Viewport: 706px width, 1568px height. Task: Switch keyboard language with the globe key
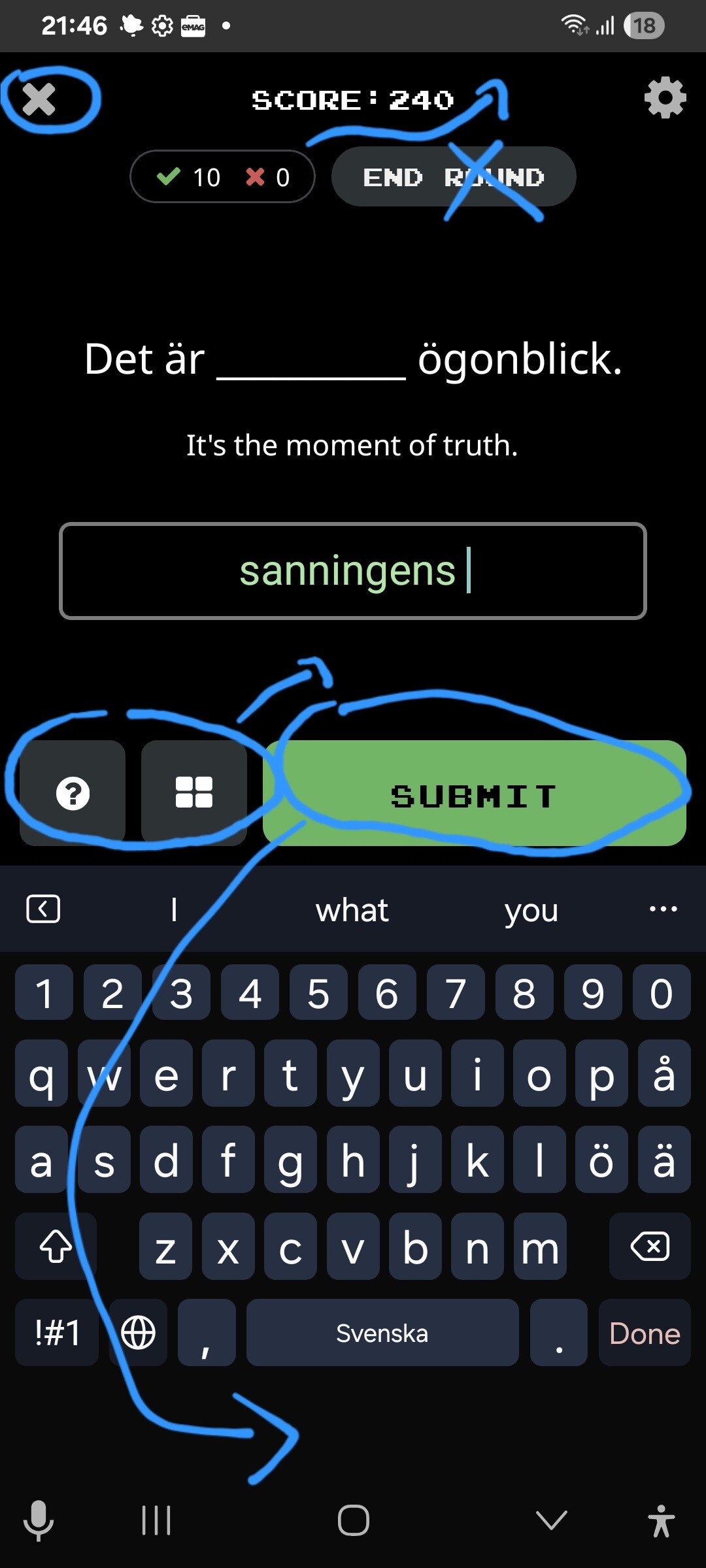[x=139, y=1333]
